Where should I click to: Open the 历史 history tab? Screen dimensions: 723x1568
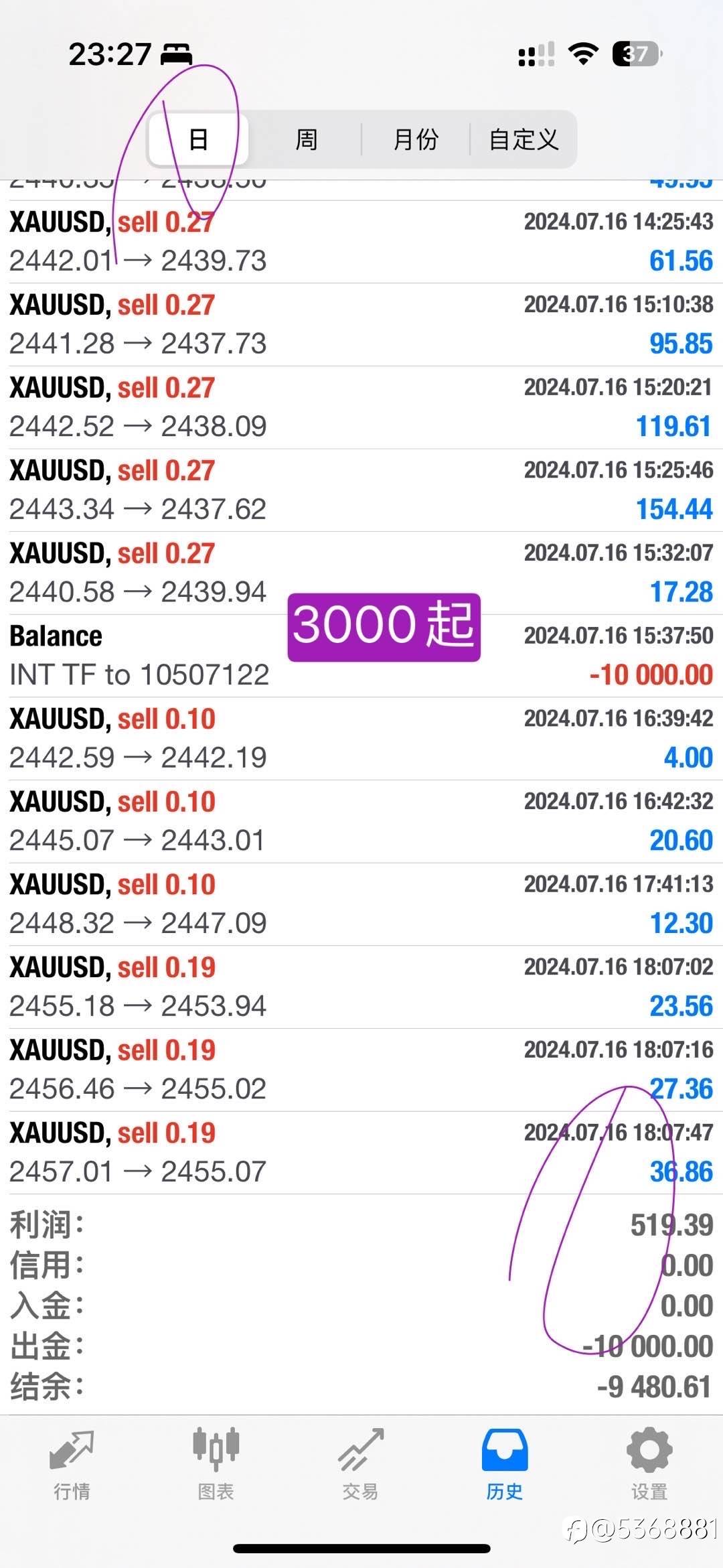[505, 1464]
